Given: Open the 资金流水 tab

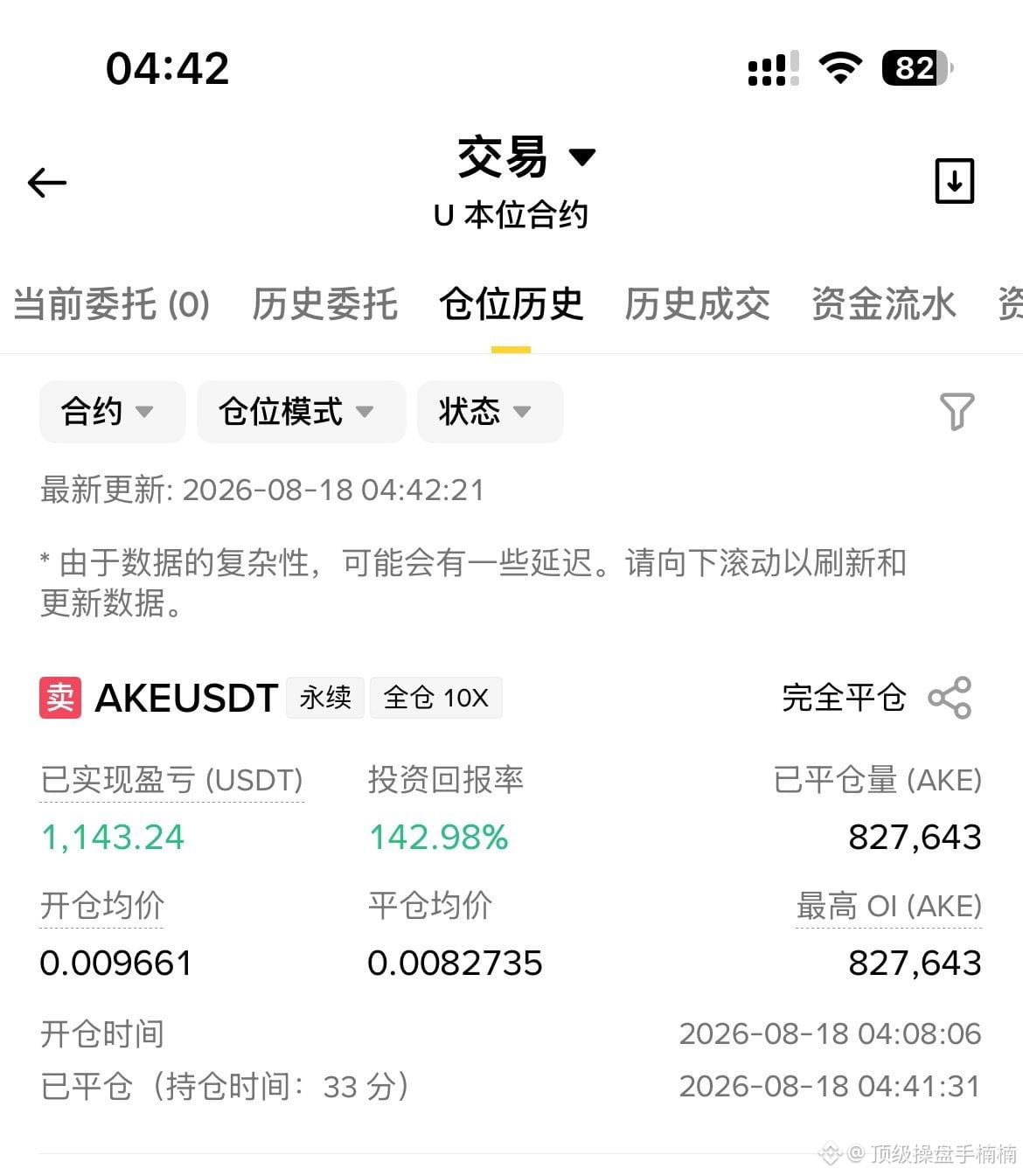Looking at the screenshot, I should [883, 304].
